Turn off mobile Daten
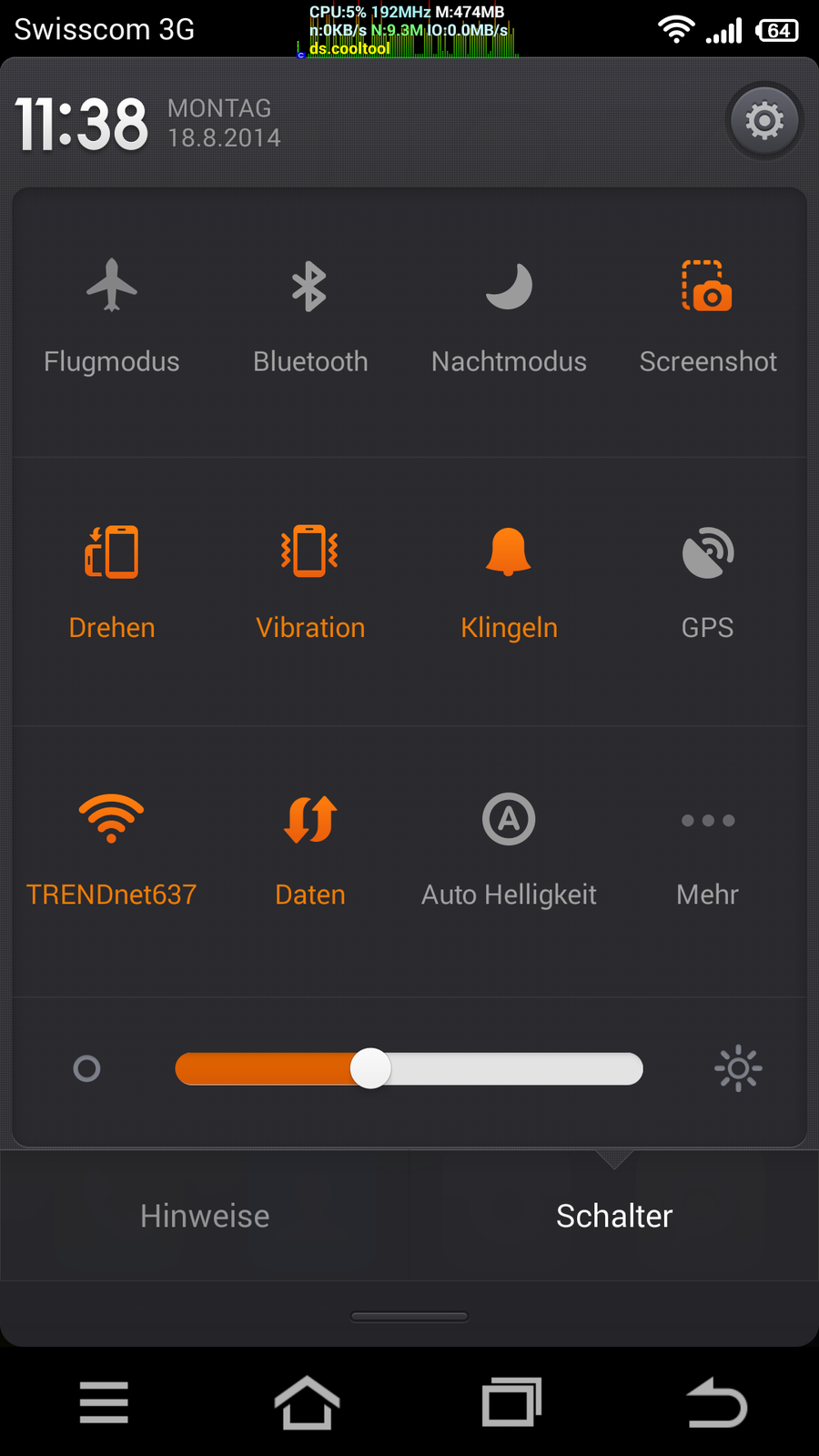 (310, 848)
